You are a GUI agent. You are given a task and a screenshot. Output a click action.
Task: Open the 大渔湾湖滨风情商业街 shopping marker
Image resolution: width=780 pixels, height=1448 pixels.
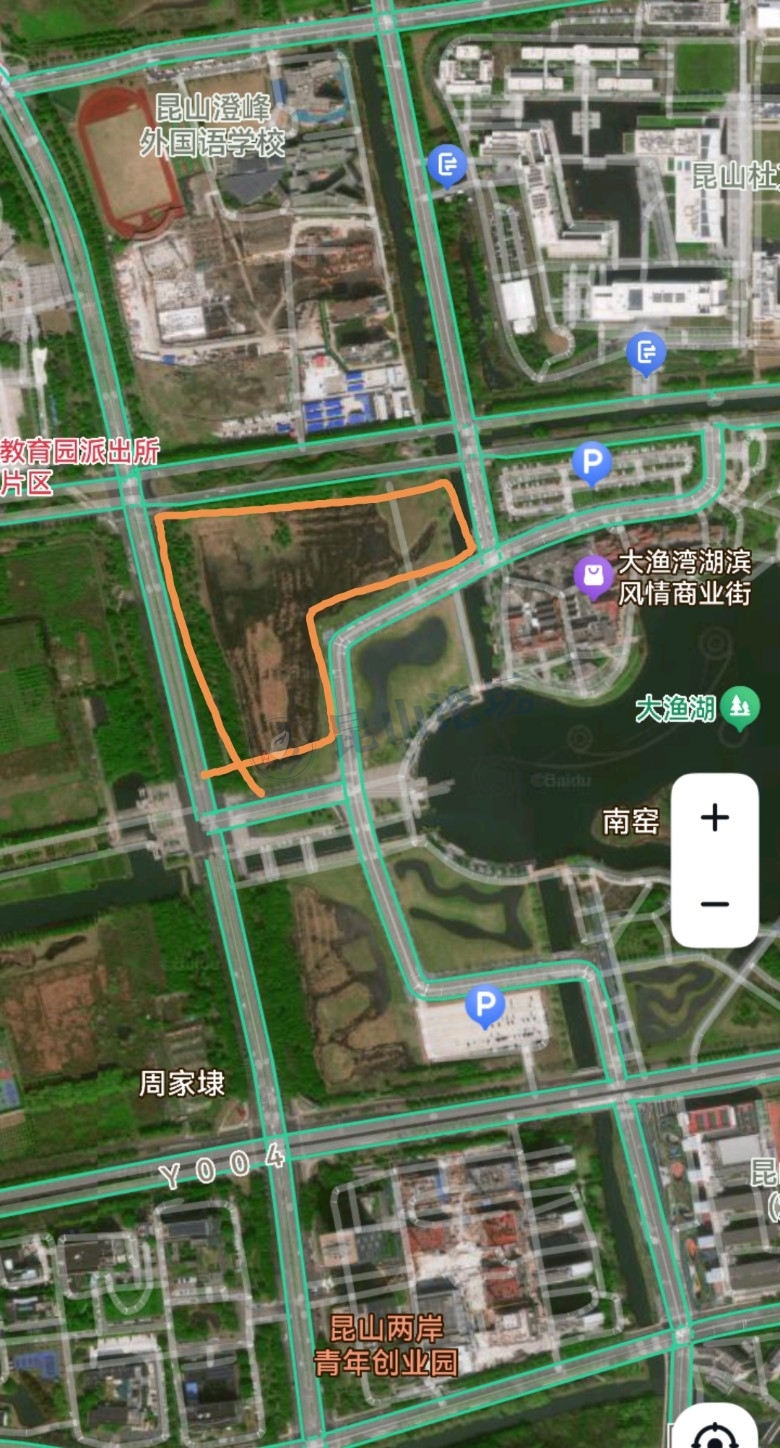[x=594, y=576]
